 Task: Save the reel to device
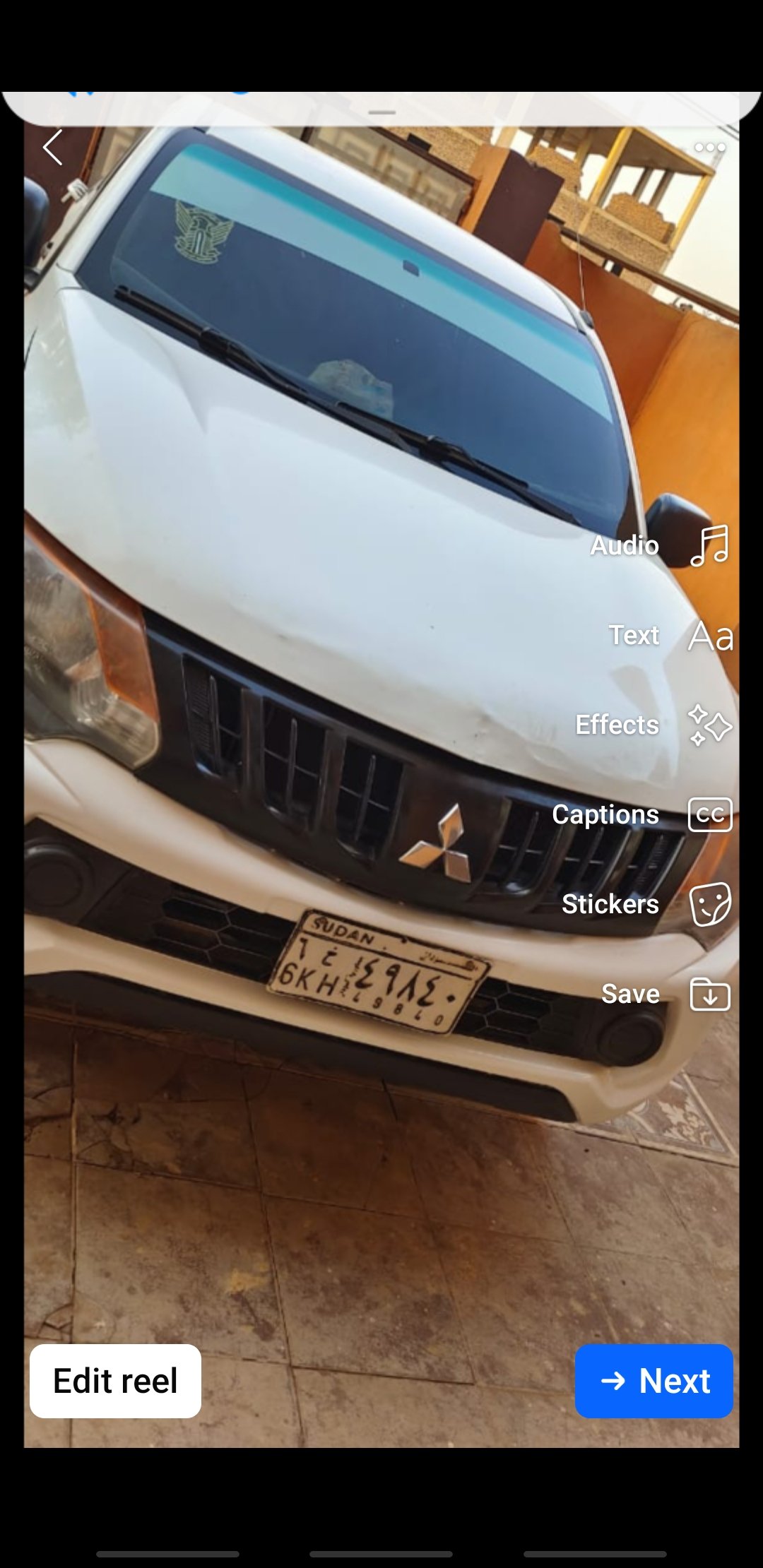click(666, 994)
